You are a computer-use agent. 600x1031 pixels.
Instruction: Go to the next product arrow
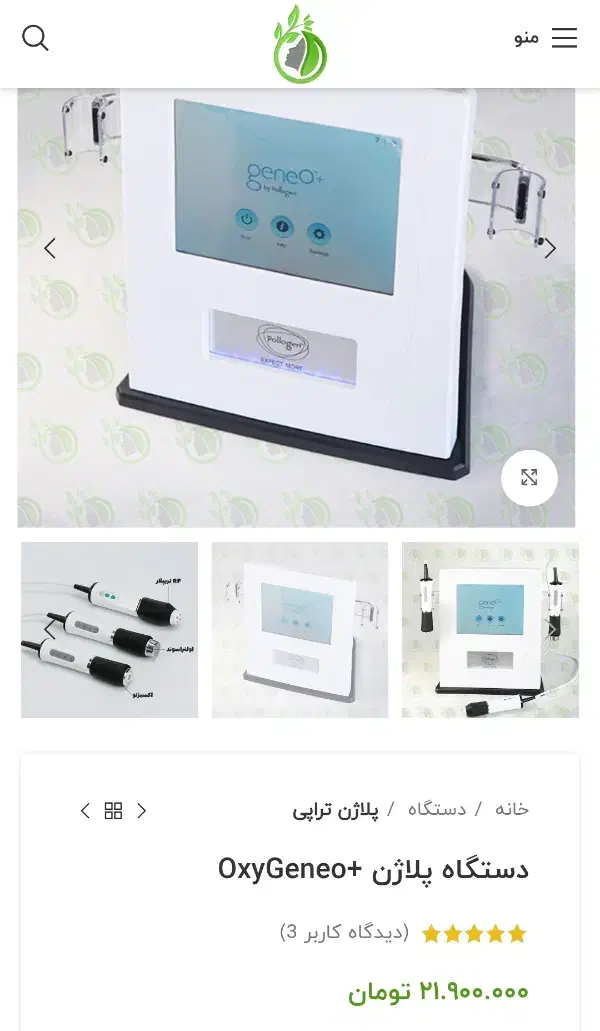pos(85,811)
